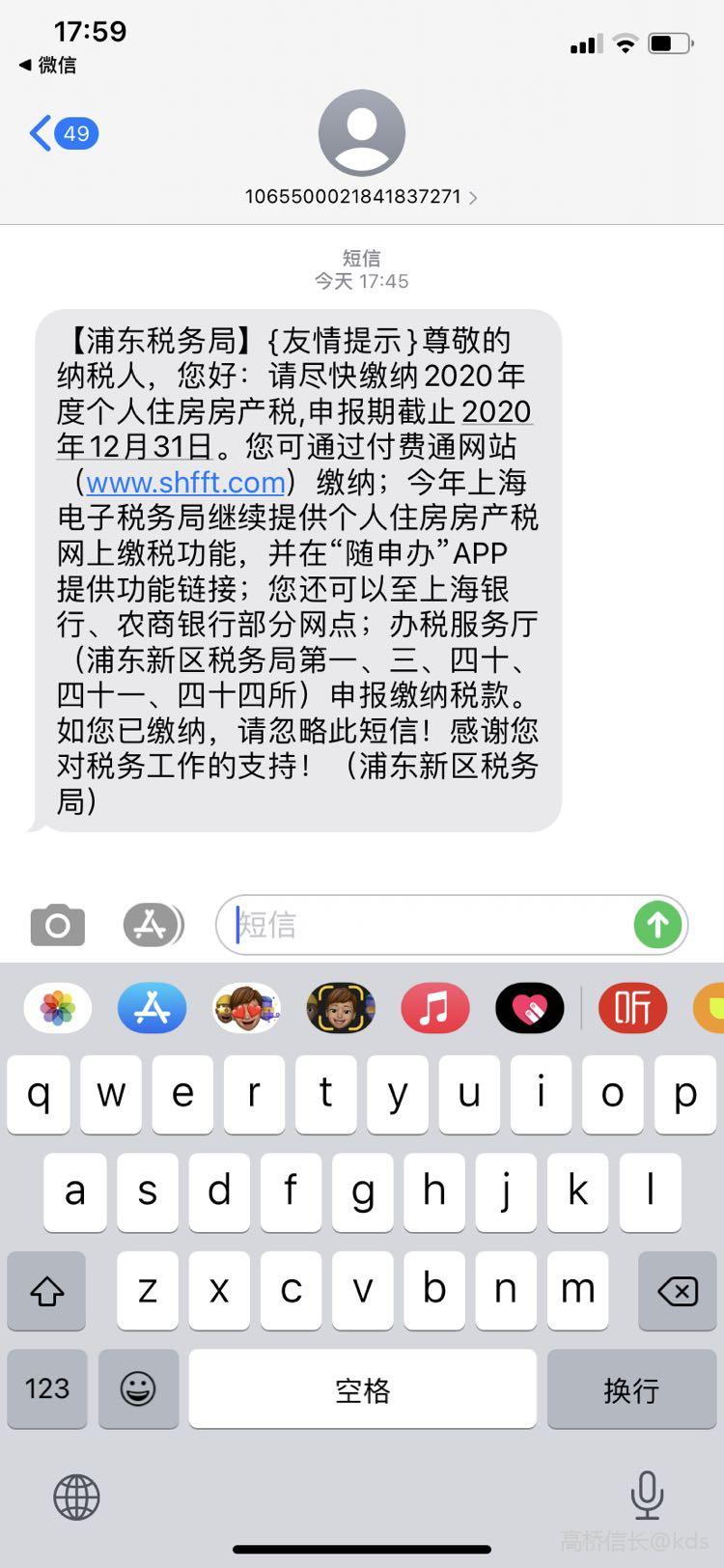Open the iMessage App Store icon
This screenshot has width=724, height=1568.
(153, 924)
